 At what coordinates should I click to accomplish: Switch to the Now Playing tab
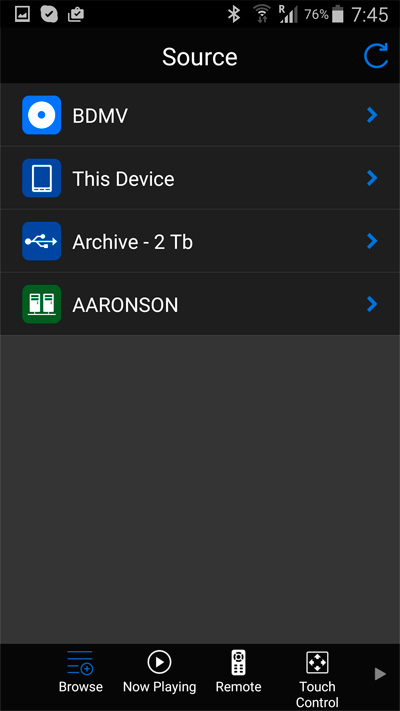click(x=160, y=672)
